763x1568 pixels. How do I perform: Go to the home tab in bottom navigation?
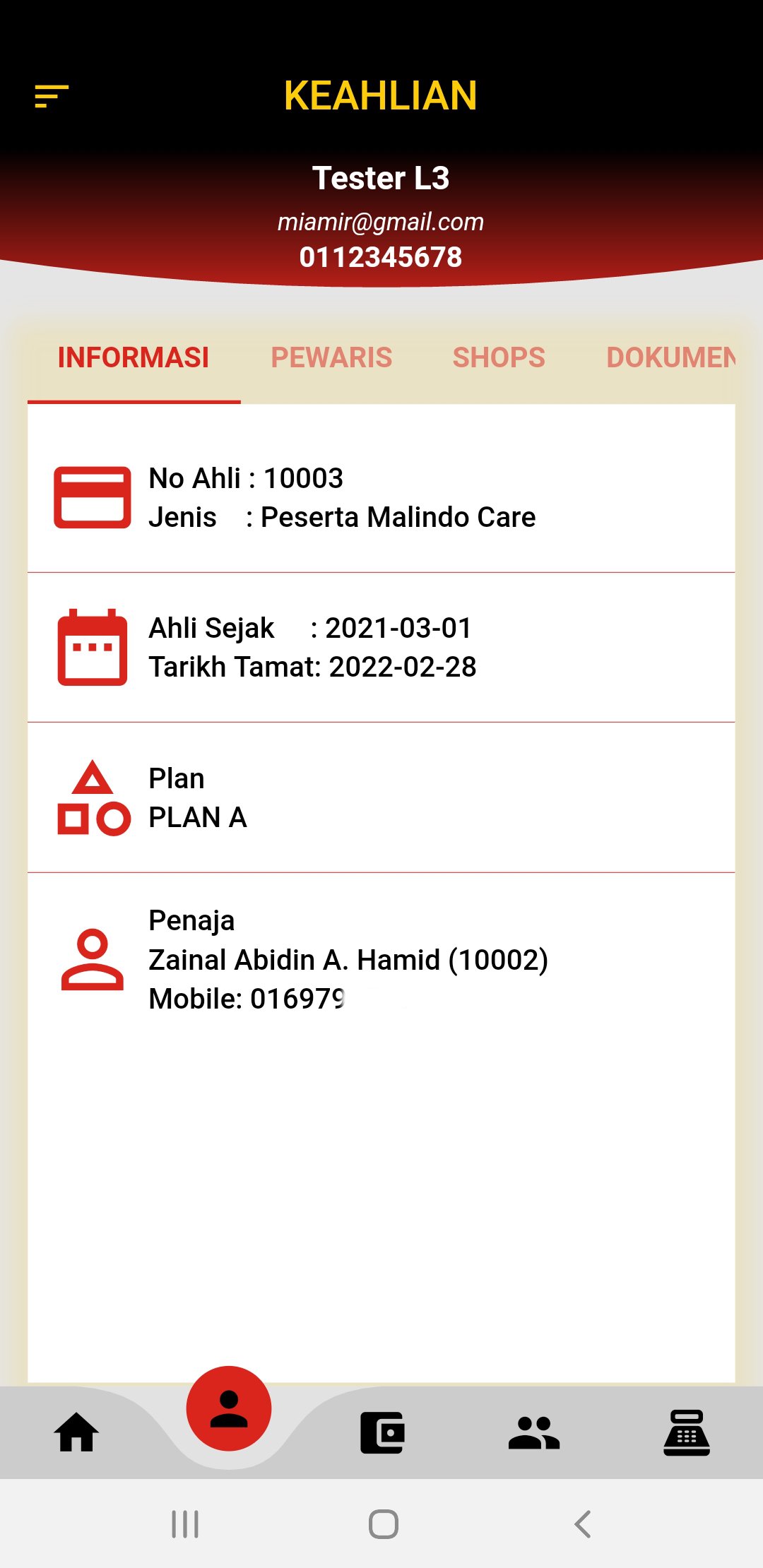point(76,1432)
